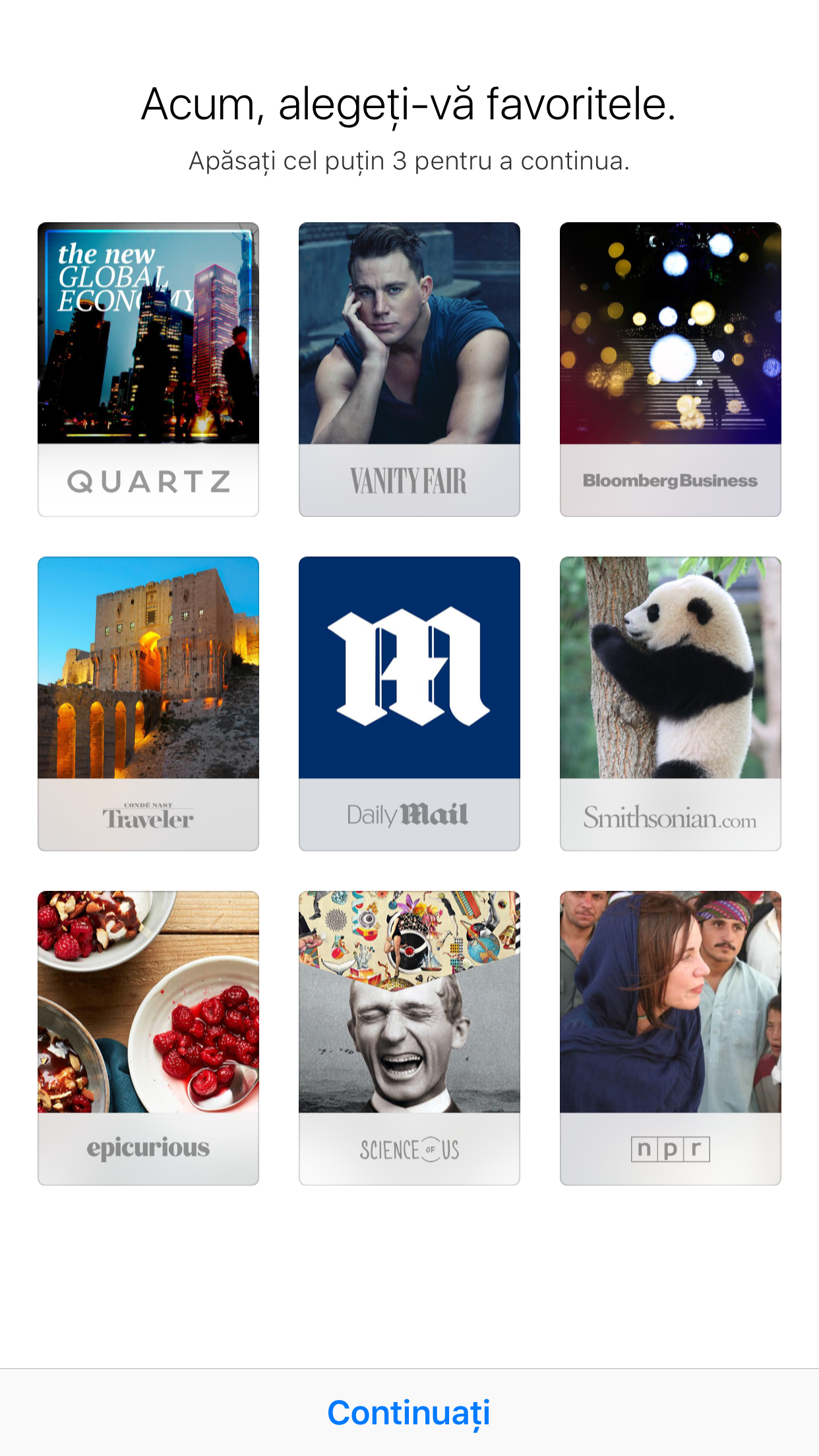Choose the Bloomberg Business tile

click(671, 369)
